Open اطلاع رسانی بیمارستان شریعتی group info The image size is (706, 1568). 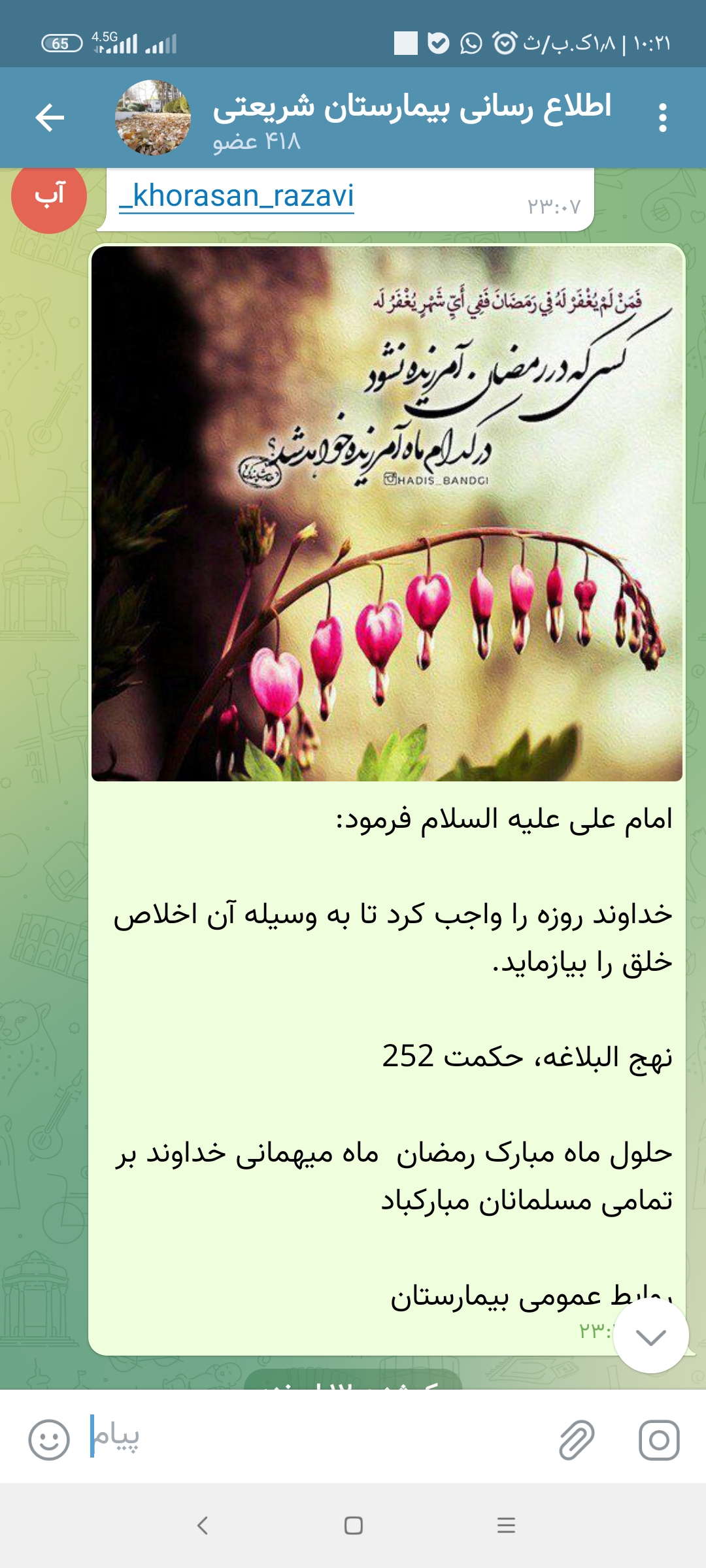coord(412,118)
